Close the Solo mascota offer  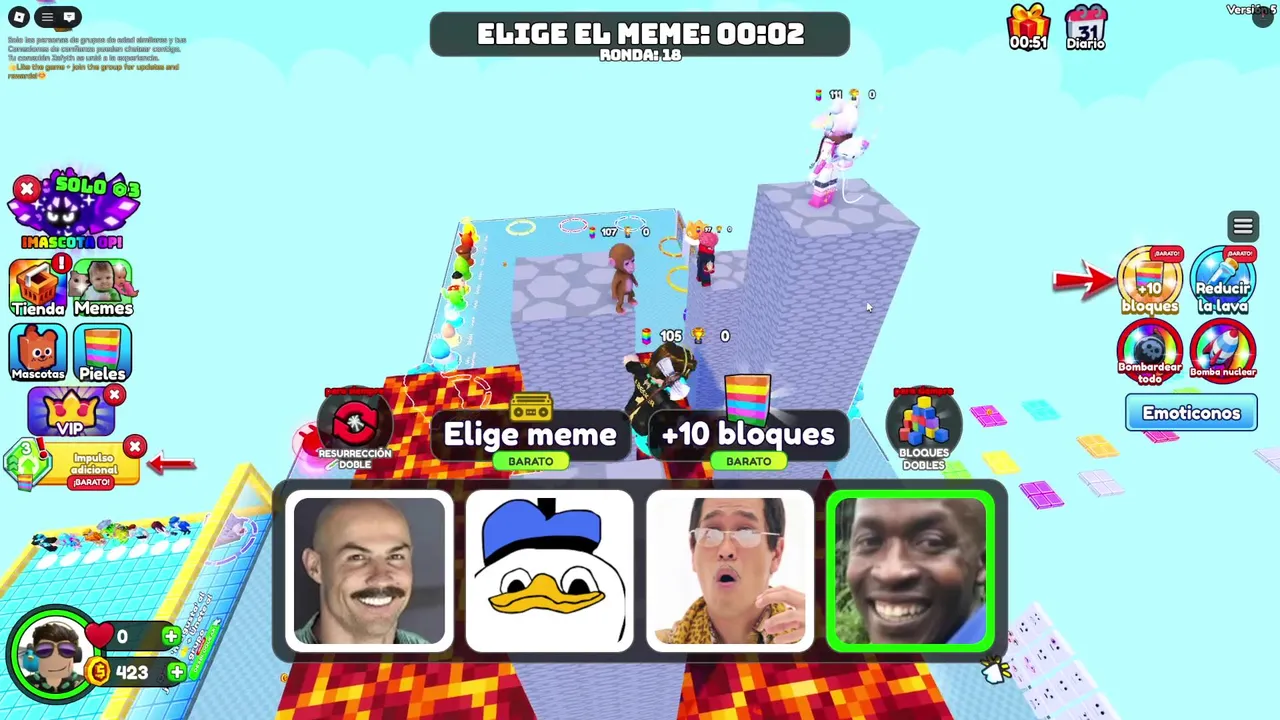click(x=27, y=189)
